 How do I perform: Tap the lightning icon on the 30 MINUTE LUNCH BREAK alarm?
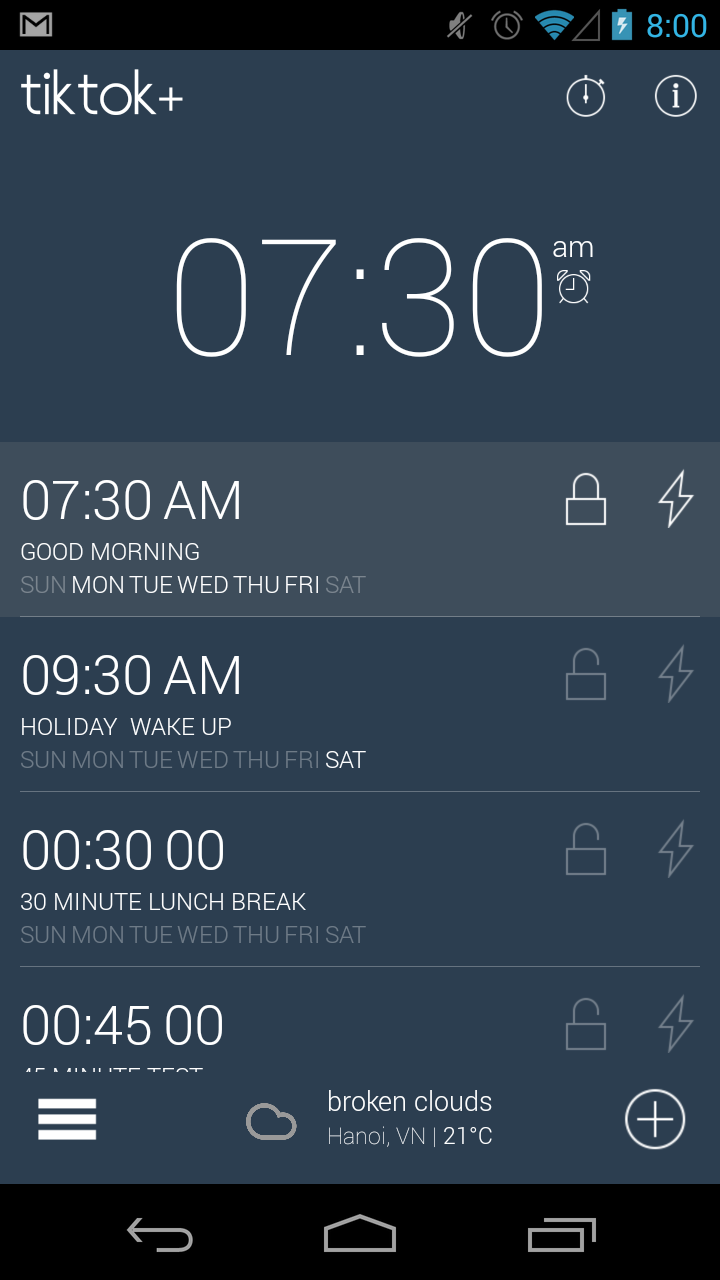click(676, 849)
